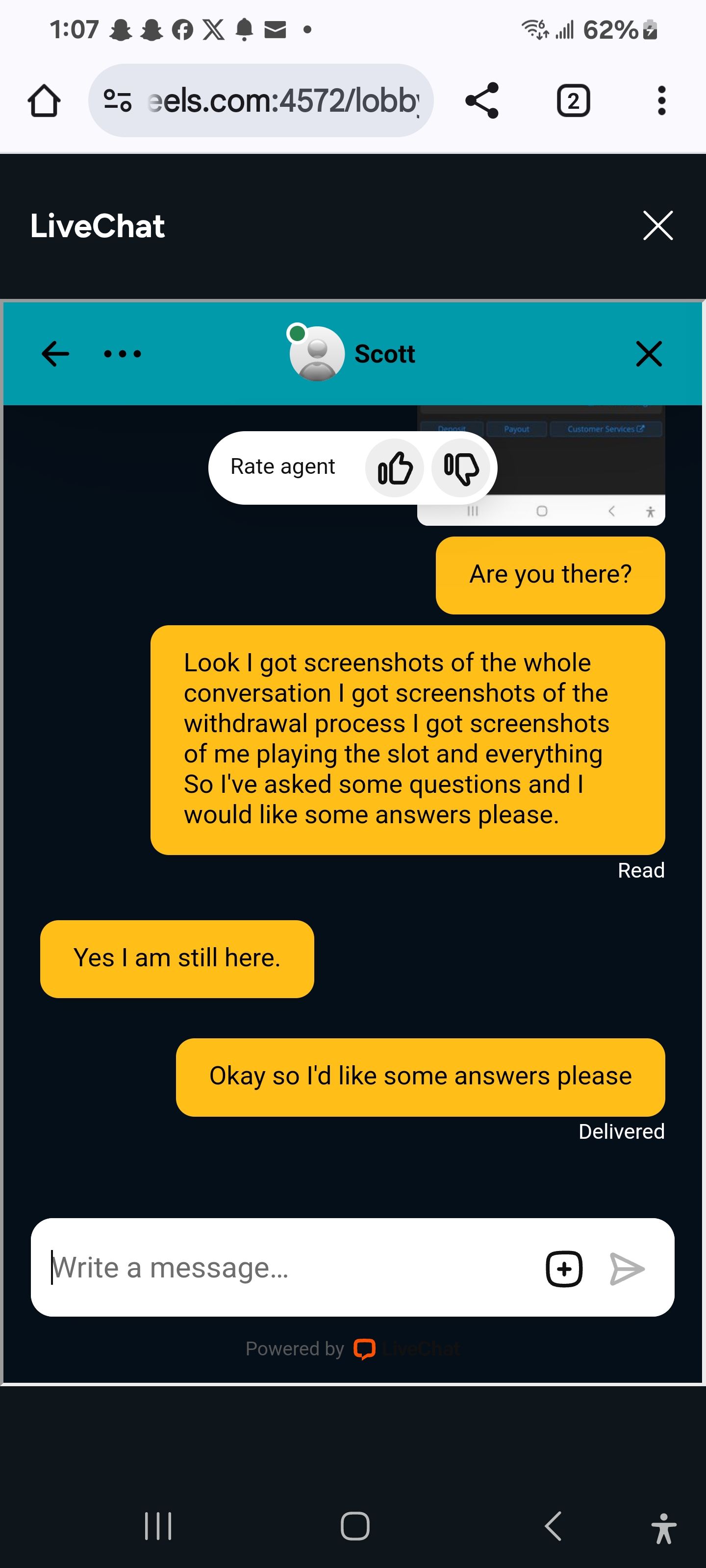The image size is (706, 1568).
Task: Send the typed message
Action: click(627, 1269)
